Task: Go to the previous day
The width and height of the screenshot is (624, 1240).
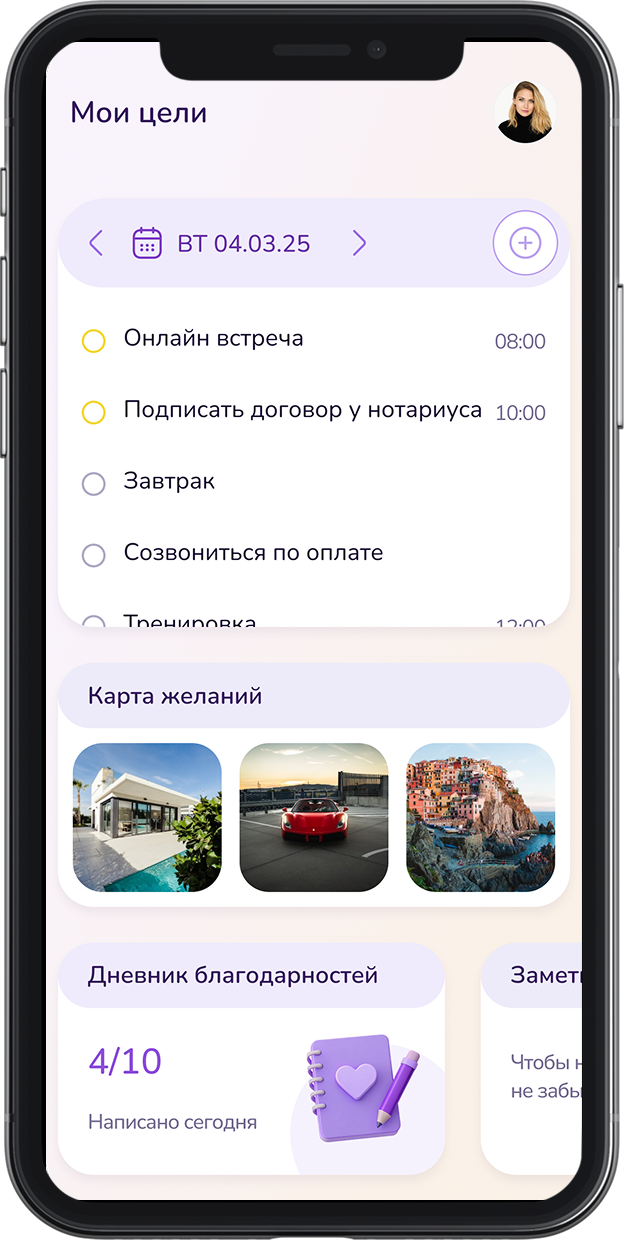Action: [x=96, y=243]
